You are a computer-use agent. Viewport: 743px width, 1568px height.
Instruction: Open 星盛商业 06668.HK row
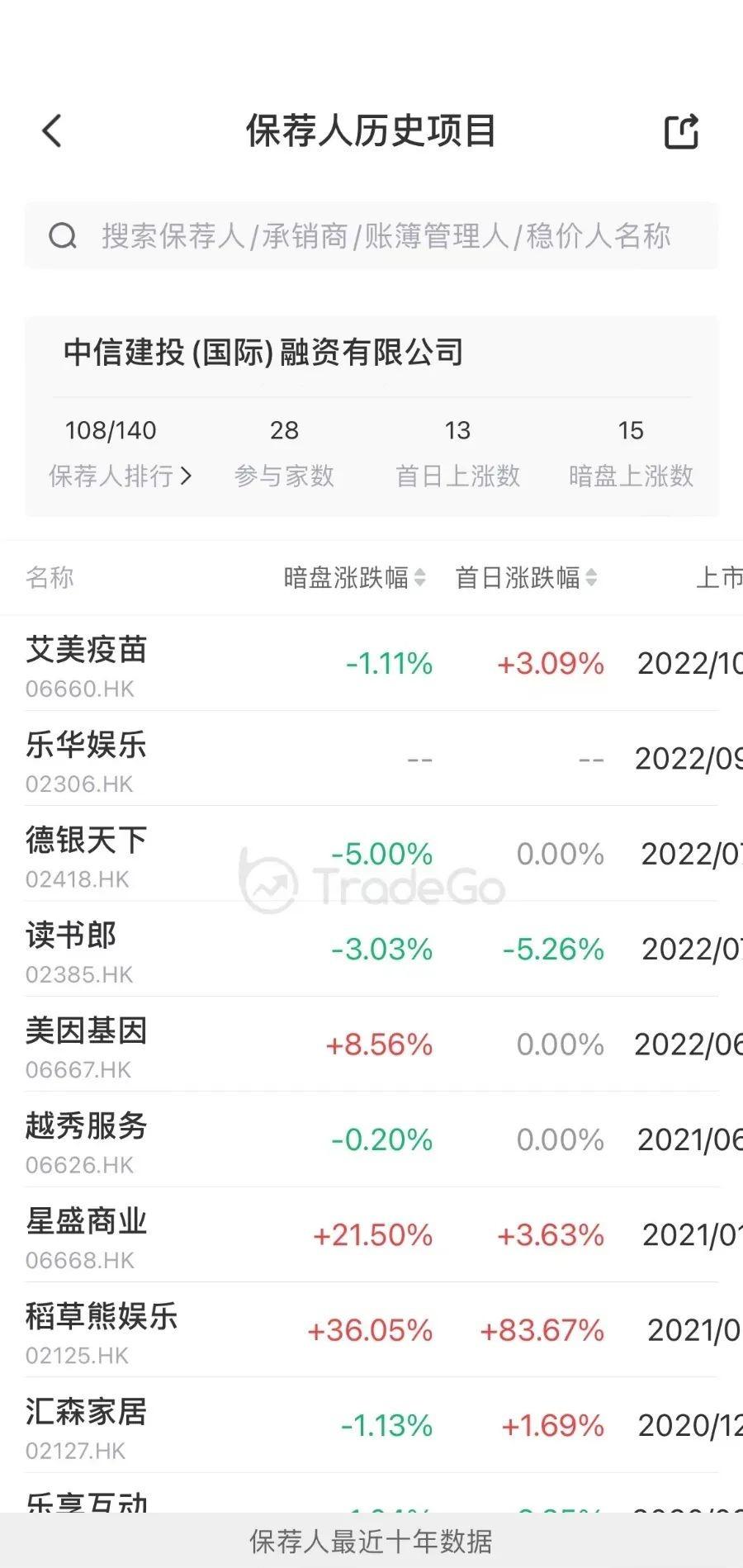87,1234
